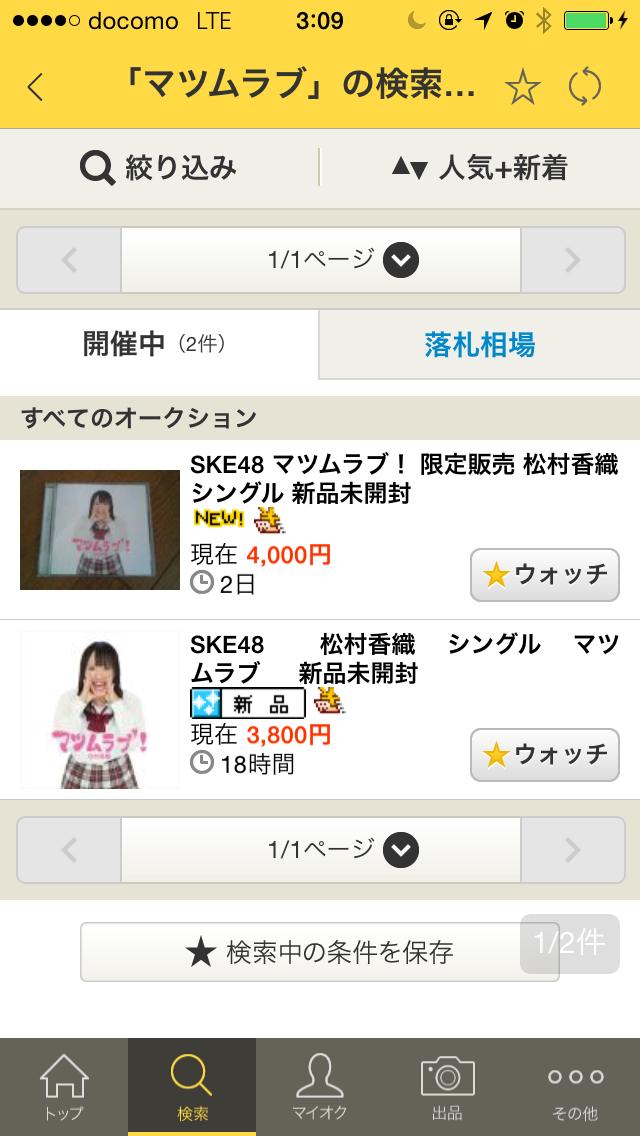
Task: Open the 4,000円 マツムラブ auction listing
Action: pos(320,530)
